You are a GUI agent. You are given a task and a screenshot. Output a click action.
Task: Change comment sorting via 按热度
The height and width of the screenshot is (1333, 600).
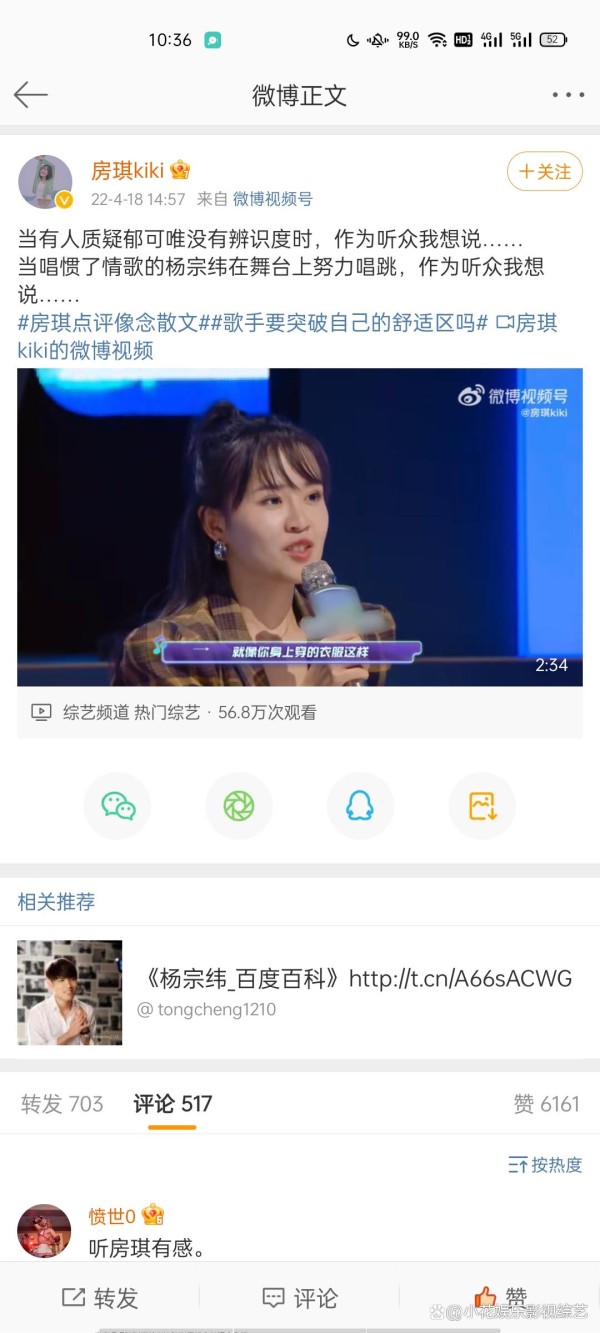pyautogui.click(x=545, y=1165)
